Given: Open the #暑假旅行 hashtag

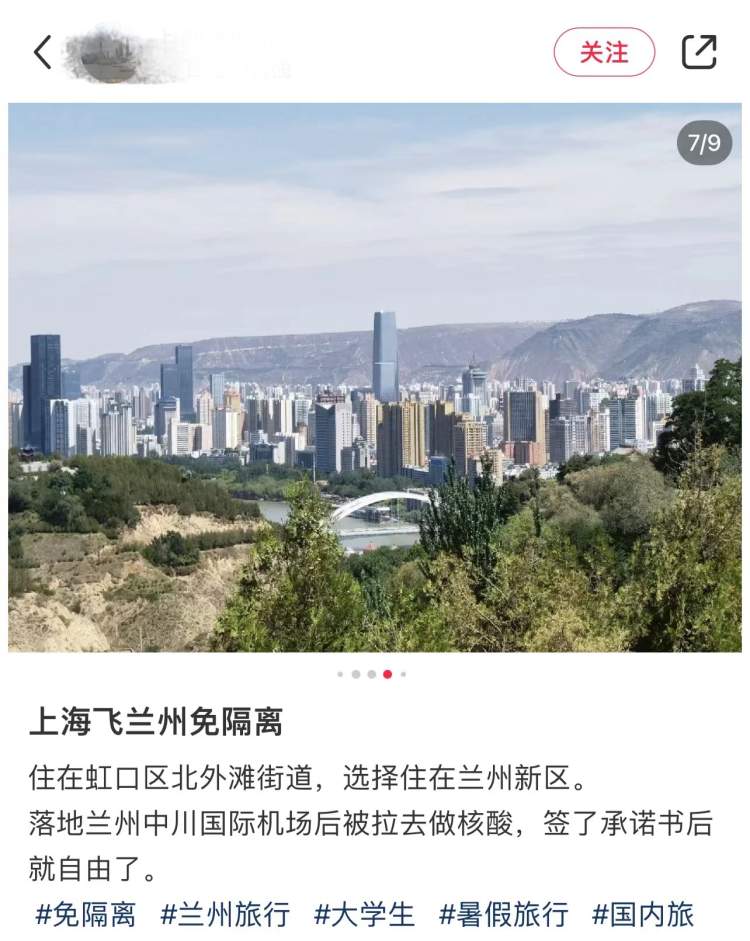Looking at the screenshot, I should (503, 914).
